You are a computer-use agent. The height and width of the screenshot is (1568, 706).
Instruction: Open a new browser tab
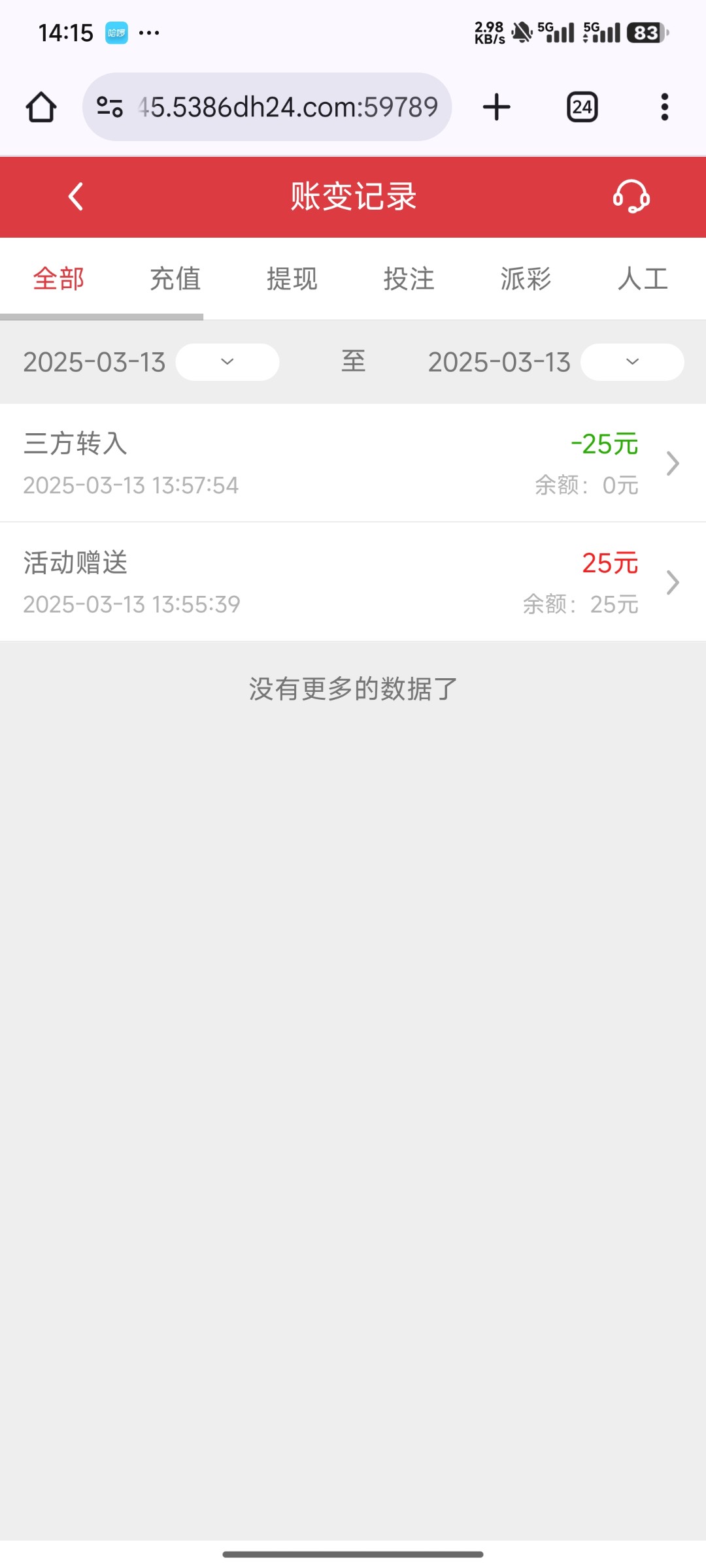[497, 106]
